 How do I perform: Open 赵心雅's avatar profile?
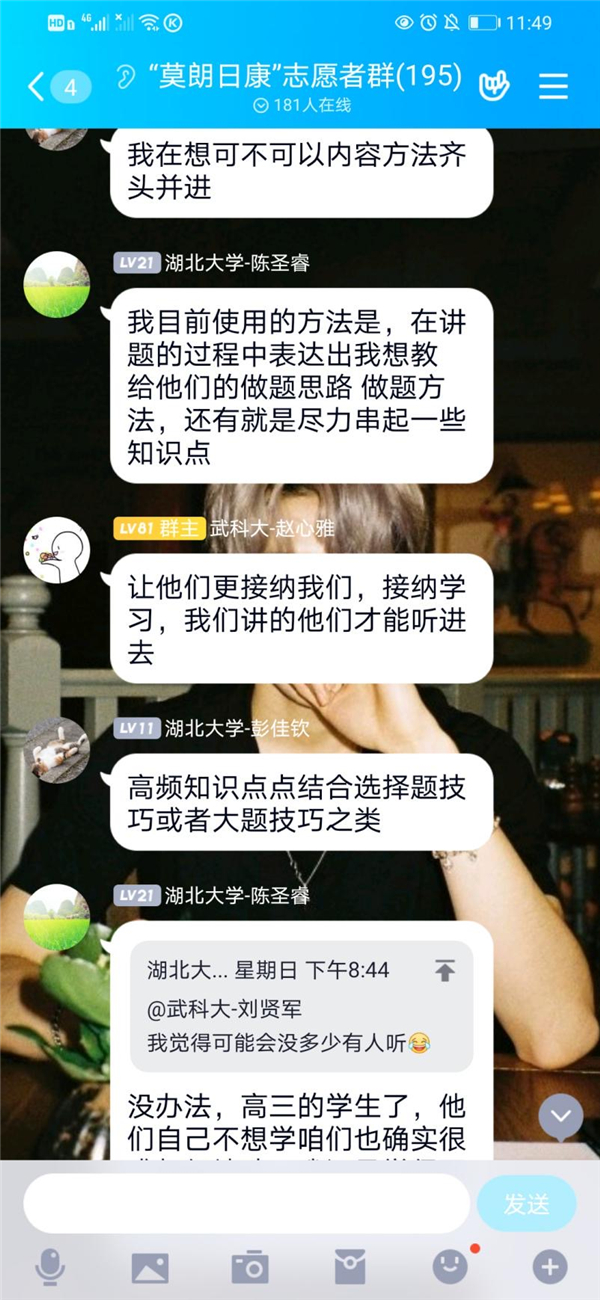click(56, 551)
